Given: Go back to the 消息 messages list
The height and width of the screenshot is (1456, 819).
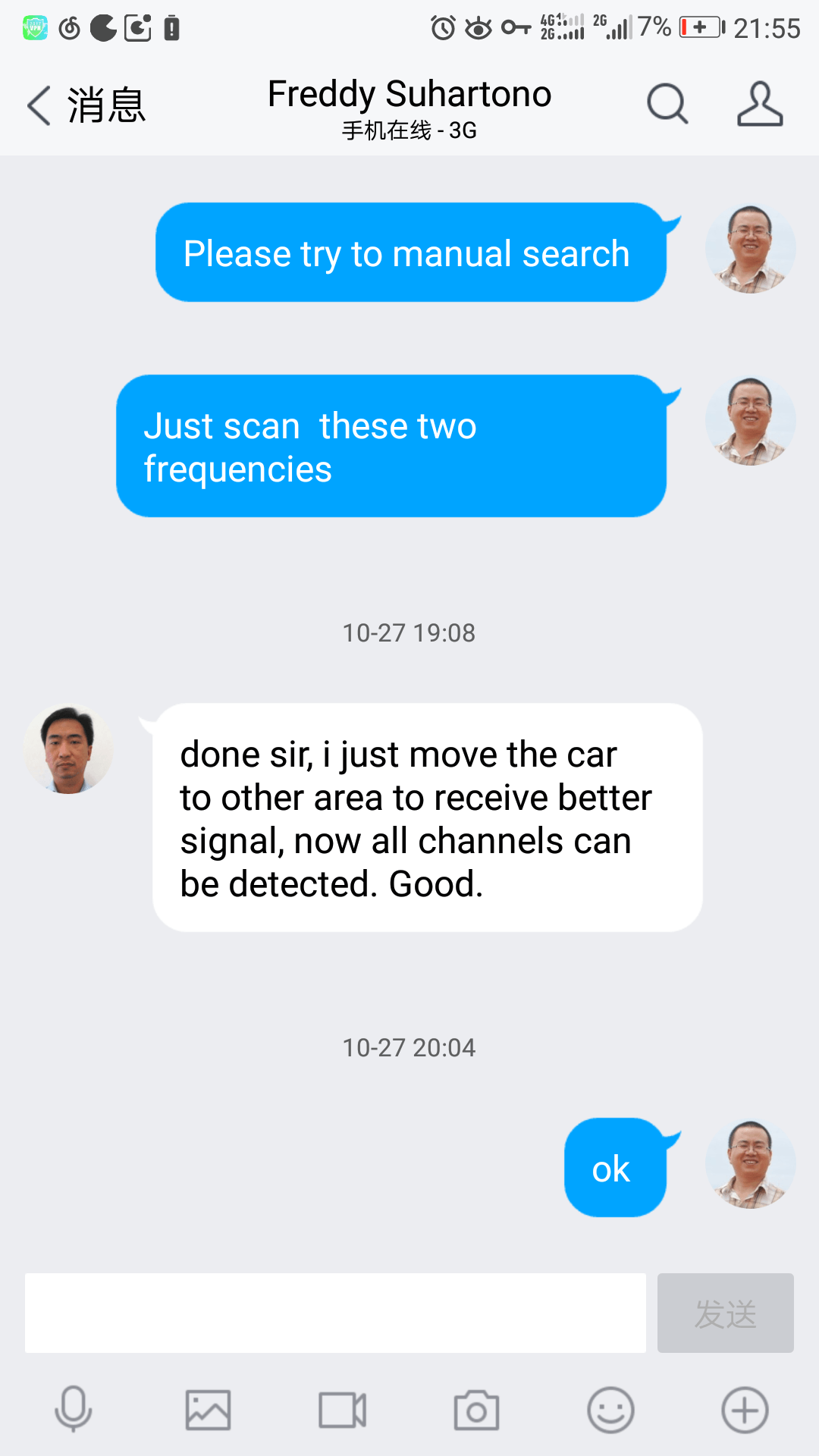Looking at the screenshot, I should [83, 105].
